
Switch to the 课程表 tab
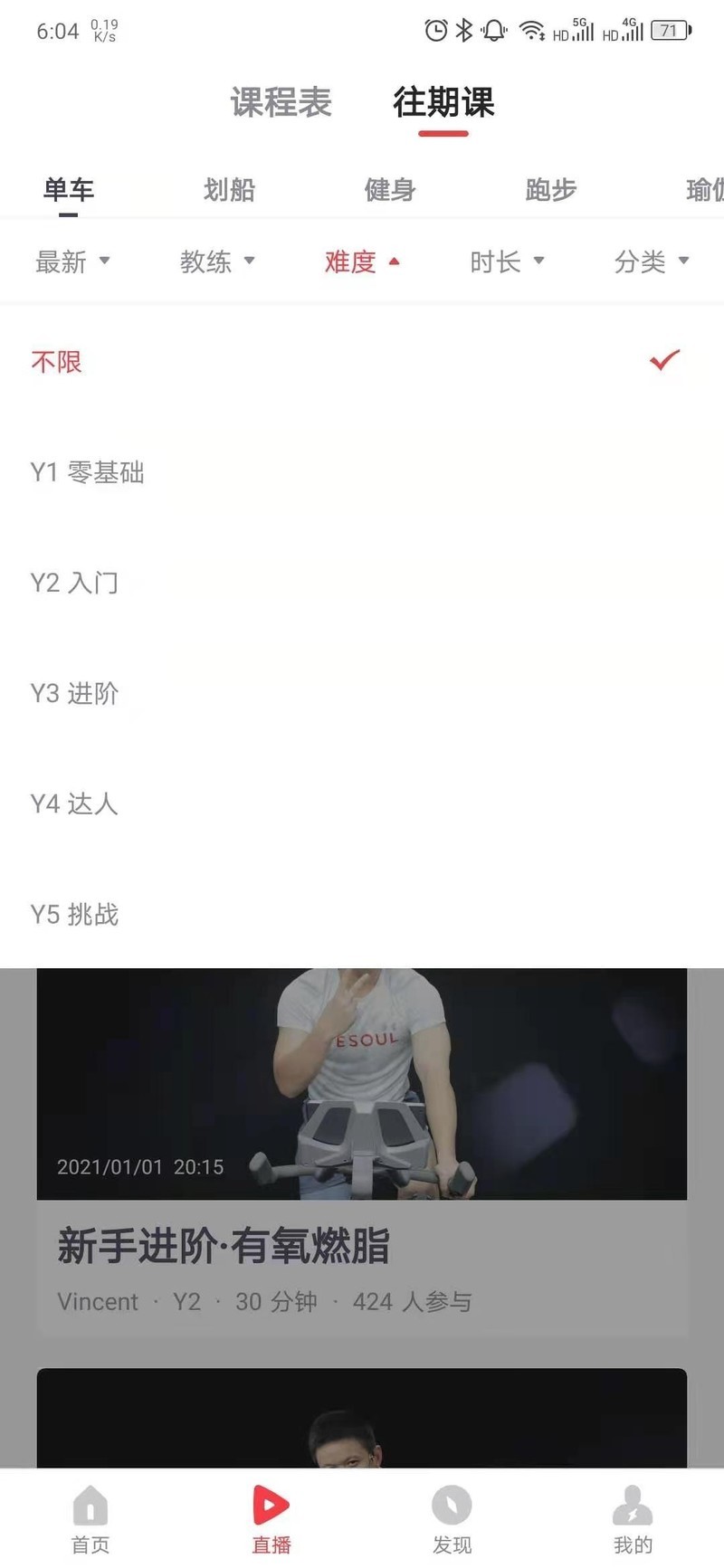pyautogui.click(x=281, y=103)
